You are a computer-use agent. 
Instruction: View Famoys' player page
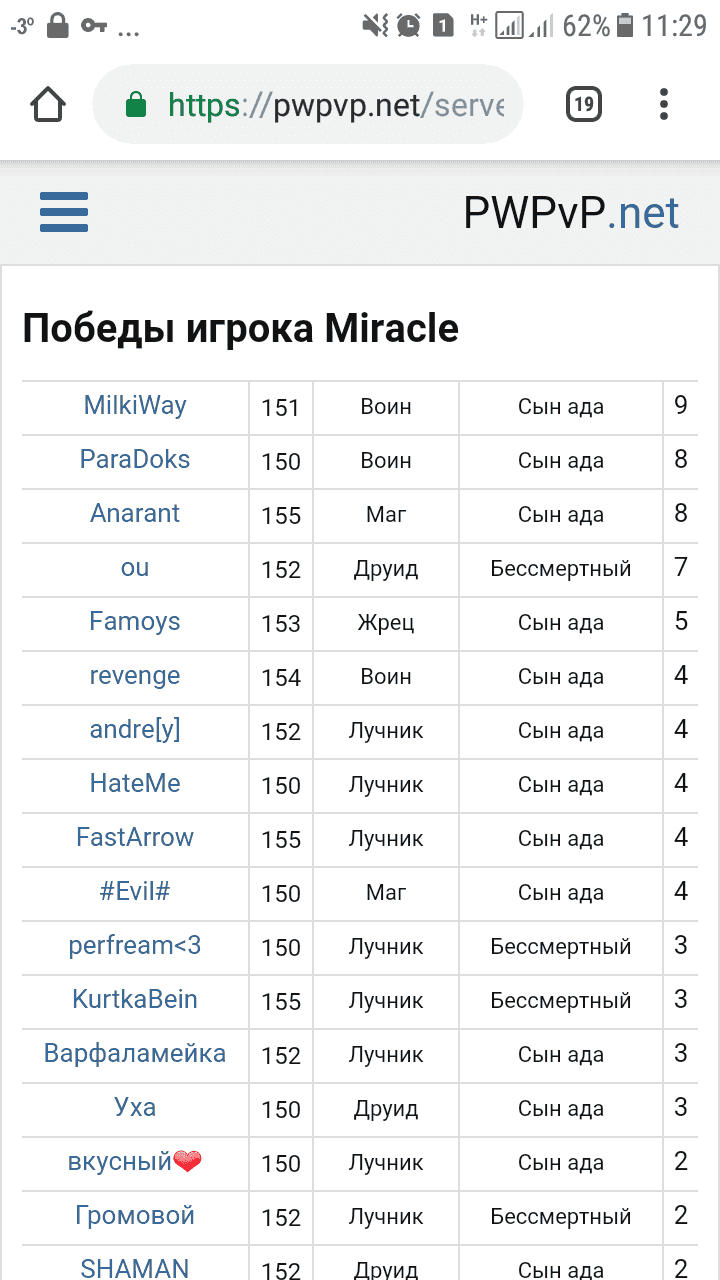tap(135, 622)
